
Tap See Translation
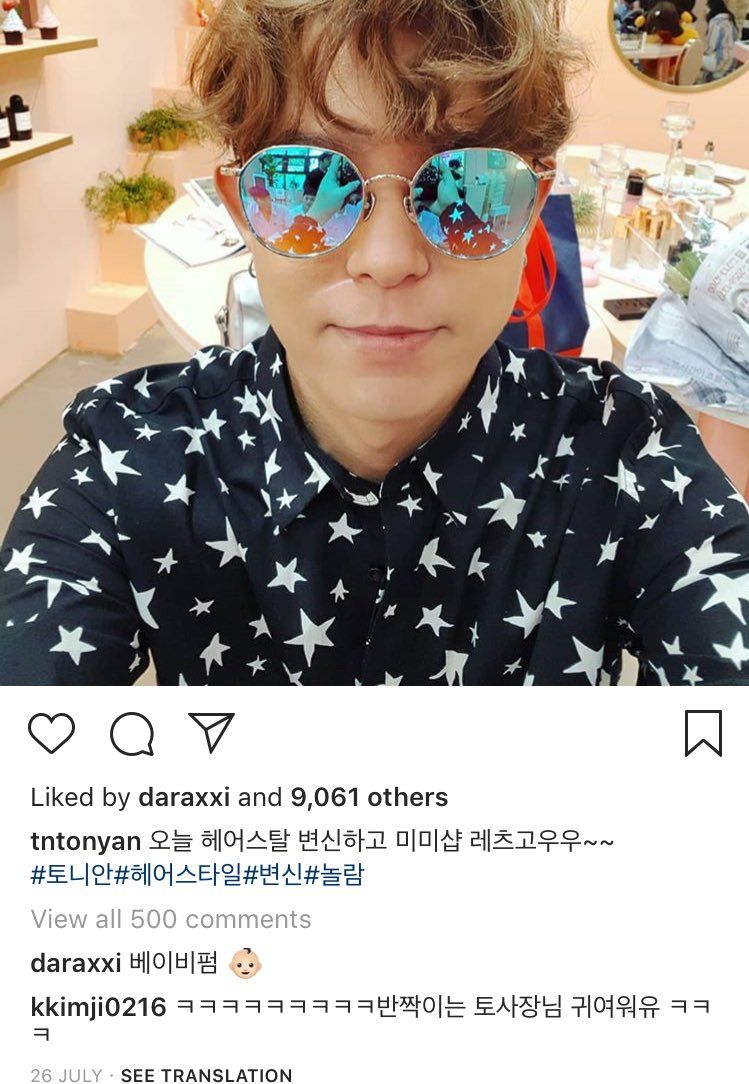coord(206,1076)
